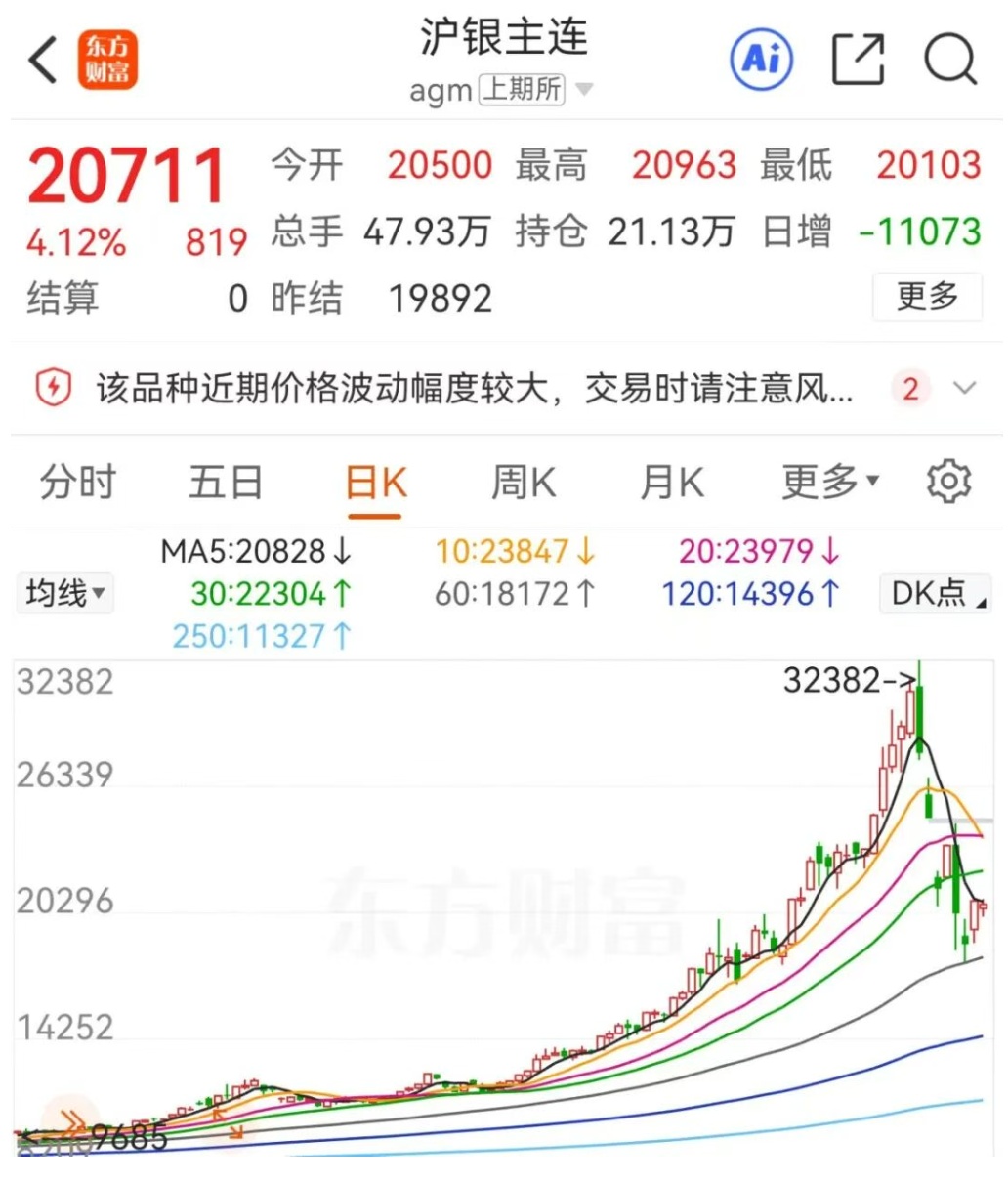This screenshot has width=1008, height=1181.
Task: Open the 均线 indicator dropdown
Action: (x=65, y=593)
